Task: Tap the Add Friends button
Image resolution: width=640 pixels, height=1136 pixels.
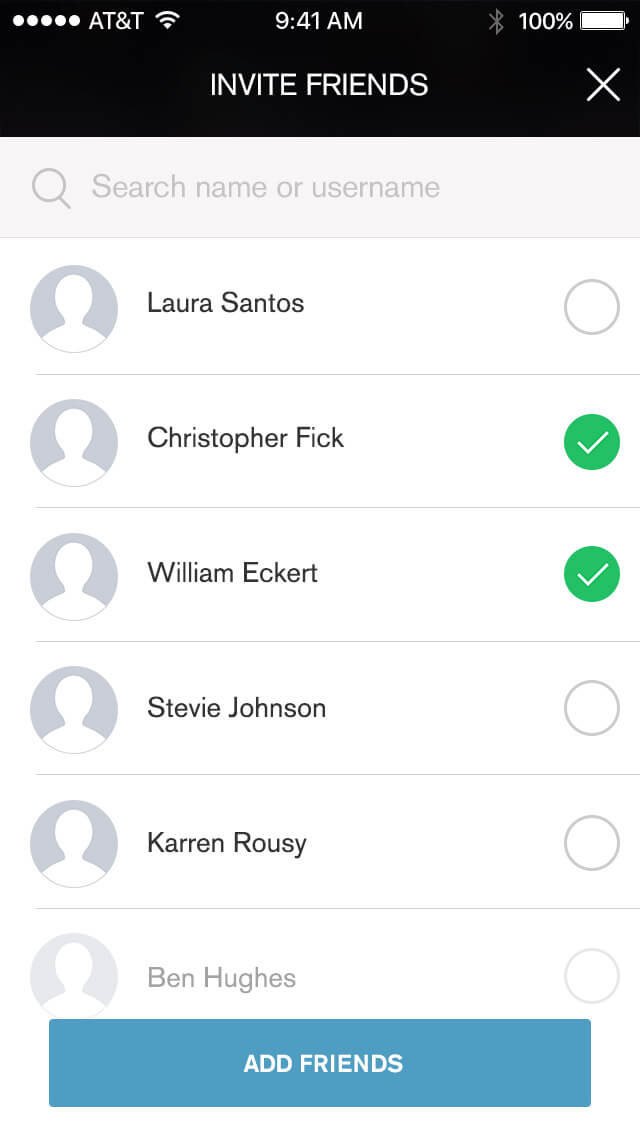Action: click(320, 1063)
